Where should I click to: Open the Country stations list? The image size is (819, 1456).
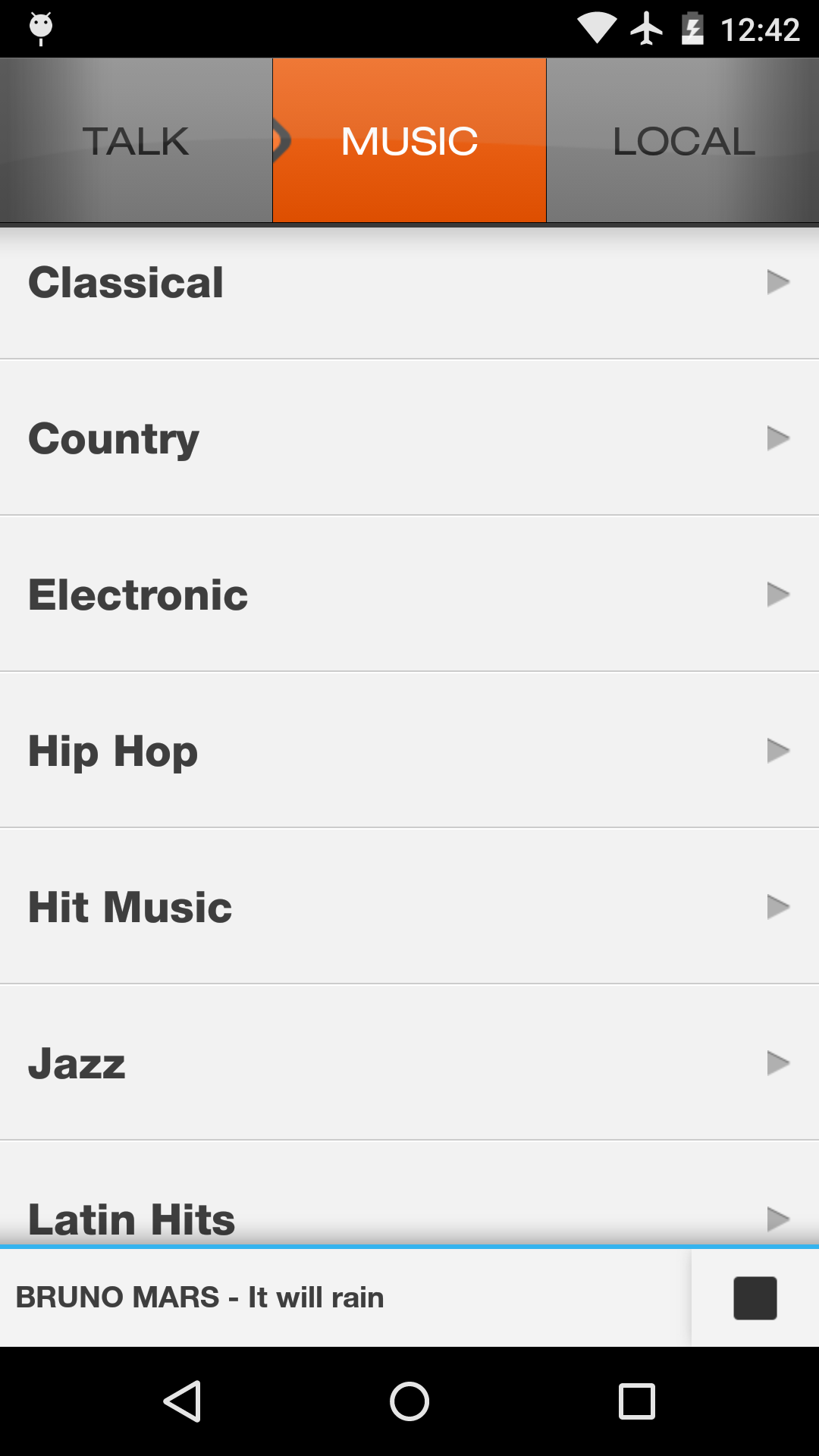coord(409,438)
